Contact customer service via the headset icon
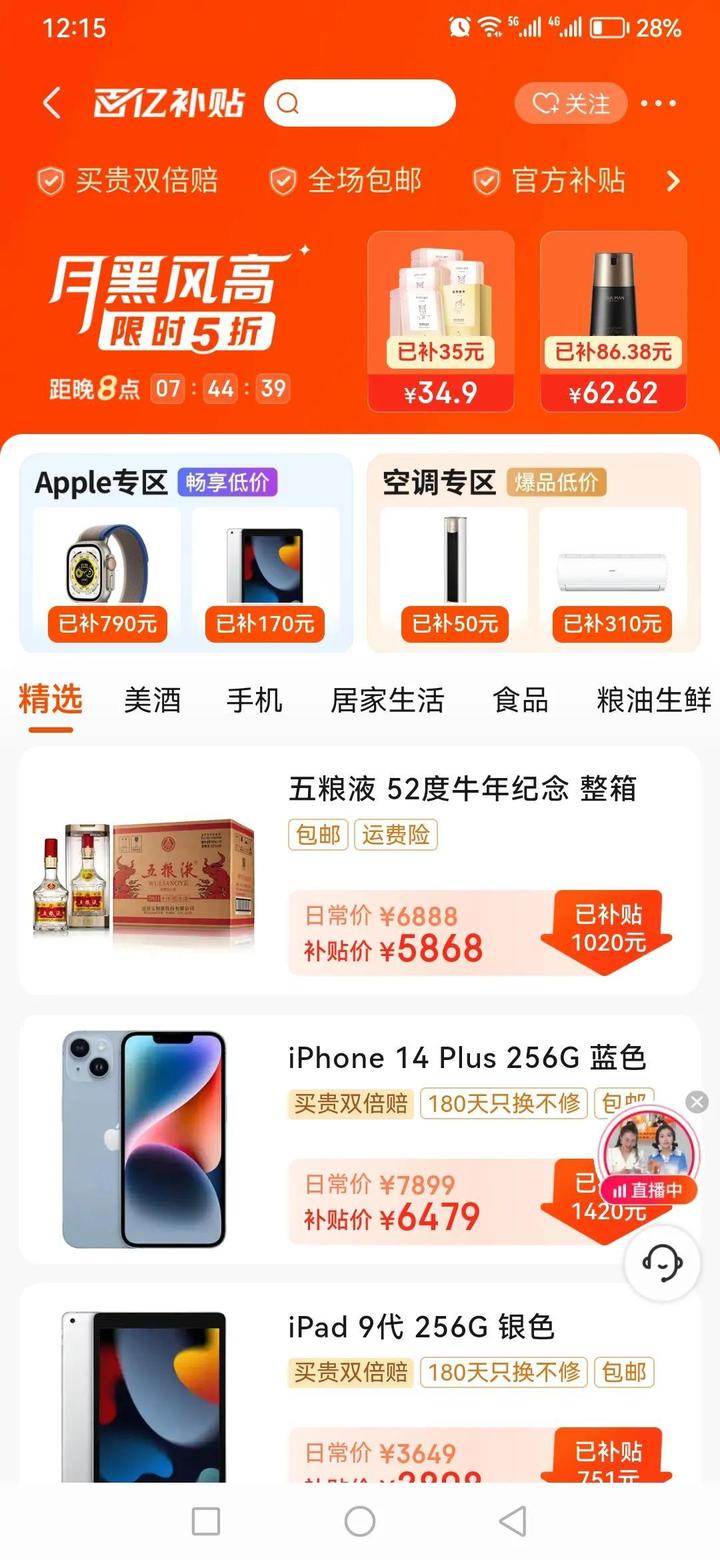The width and height of the screenshot is (720, 1560). point(661,1264)
